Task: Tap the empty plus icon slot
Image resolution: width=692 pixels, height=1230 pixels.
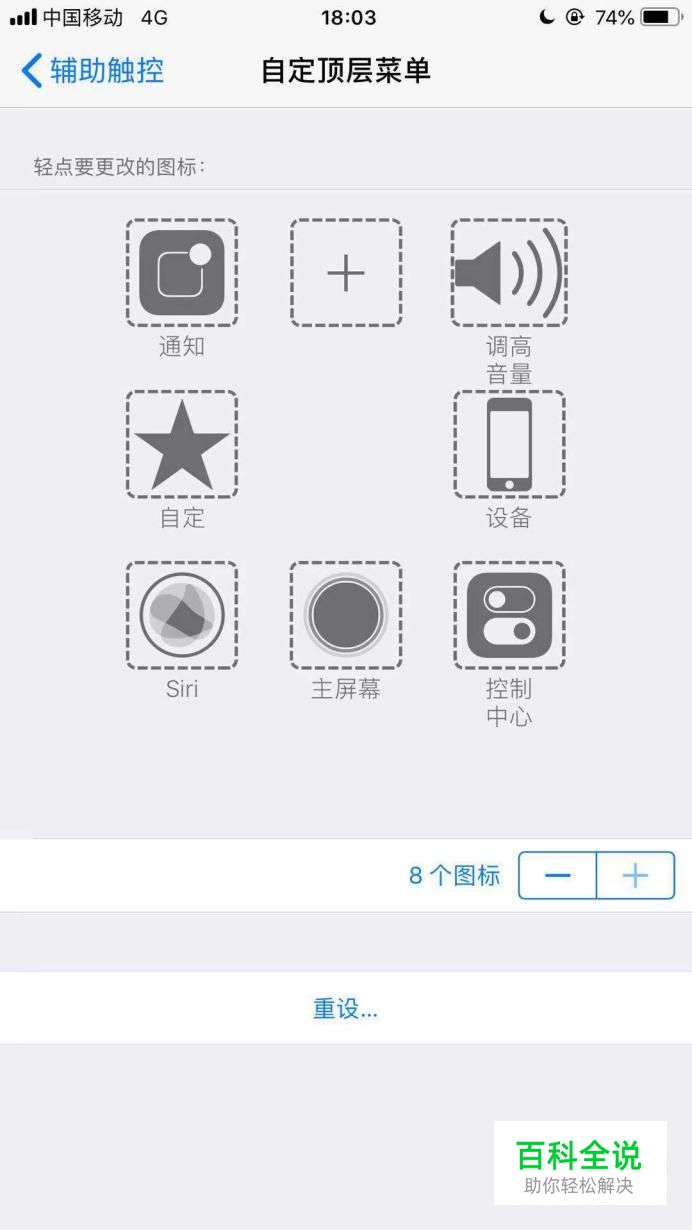Action: point(346,273)
